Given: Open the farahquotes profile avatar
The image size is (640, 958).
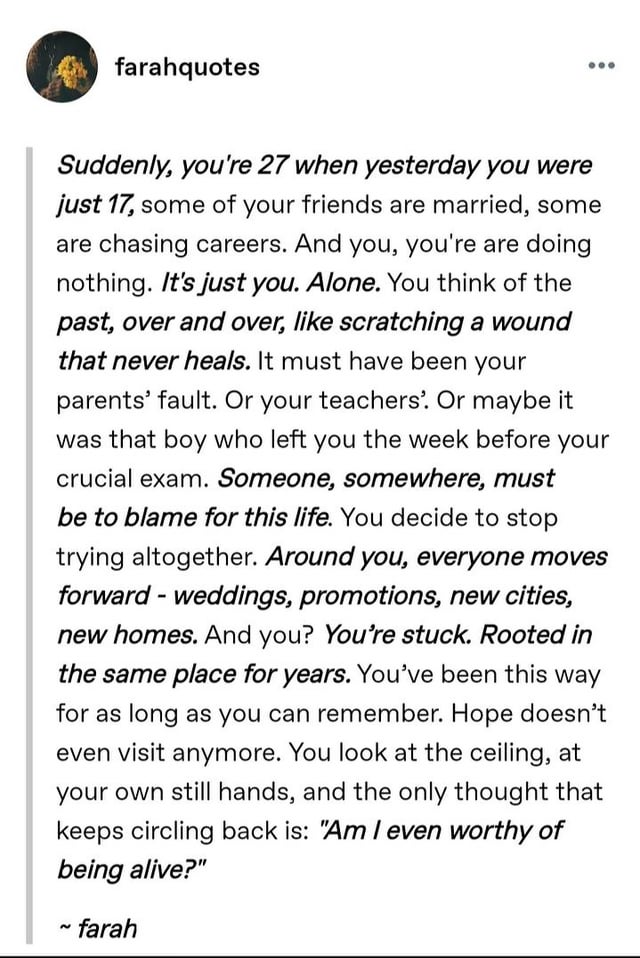Looking at the screenshot, I should click(62, 67).
